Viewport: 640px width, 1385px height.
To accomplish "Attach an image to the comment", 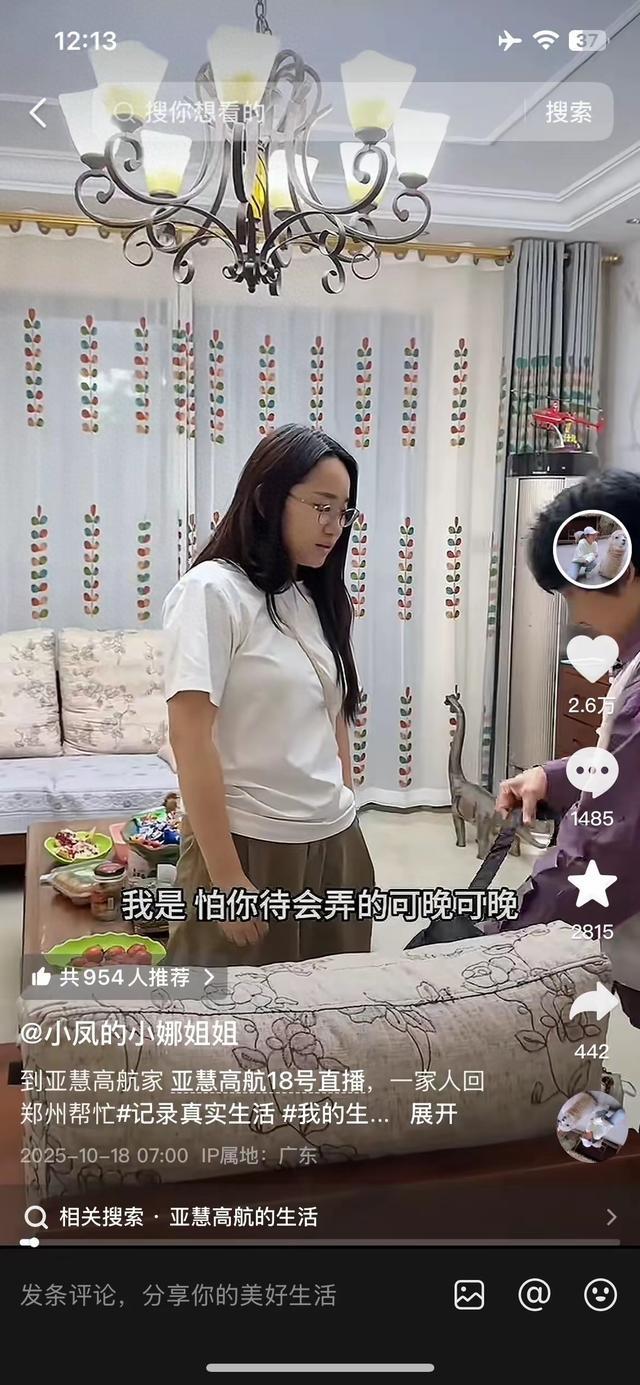I will point(469,1295).
